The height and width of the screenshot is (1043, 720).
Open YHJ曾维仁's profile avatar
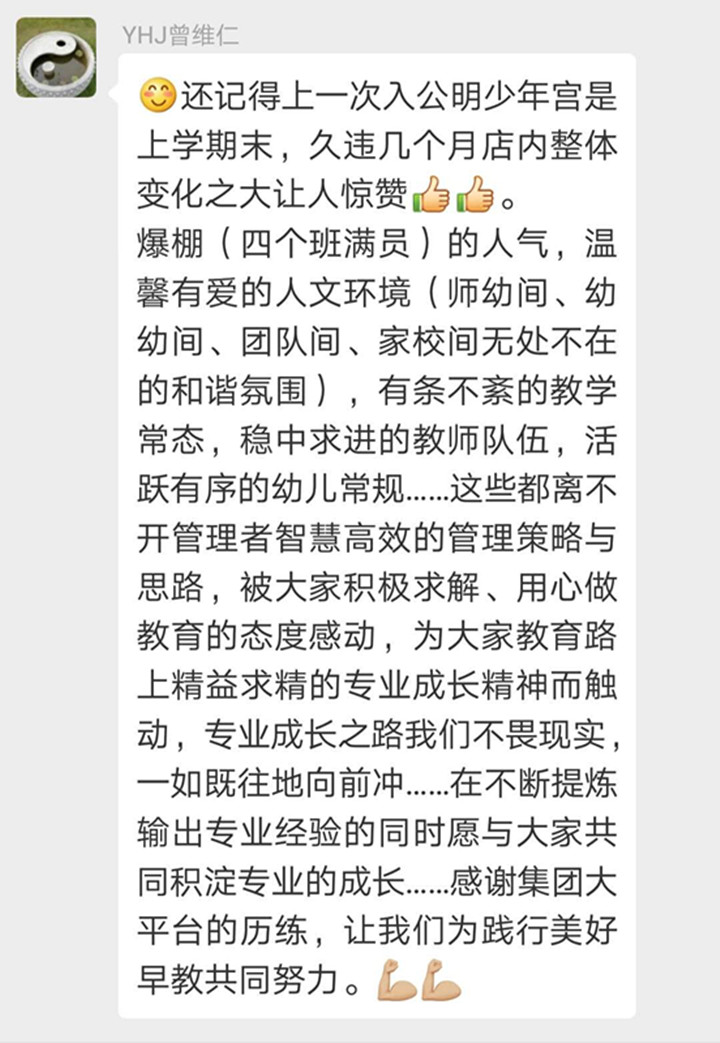pyautogui.click(x=56, y=57)
